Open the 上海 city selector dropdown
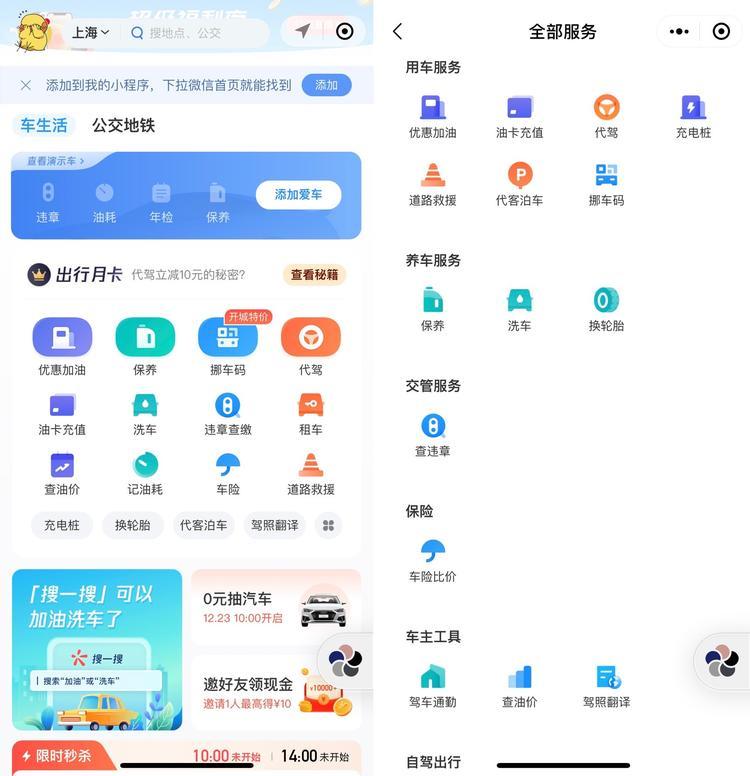750x776 pixels. pyautogui.click(x=90, y=33)
